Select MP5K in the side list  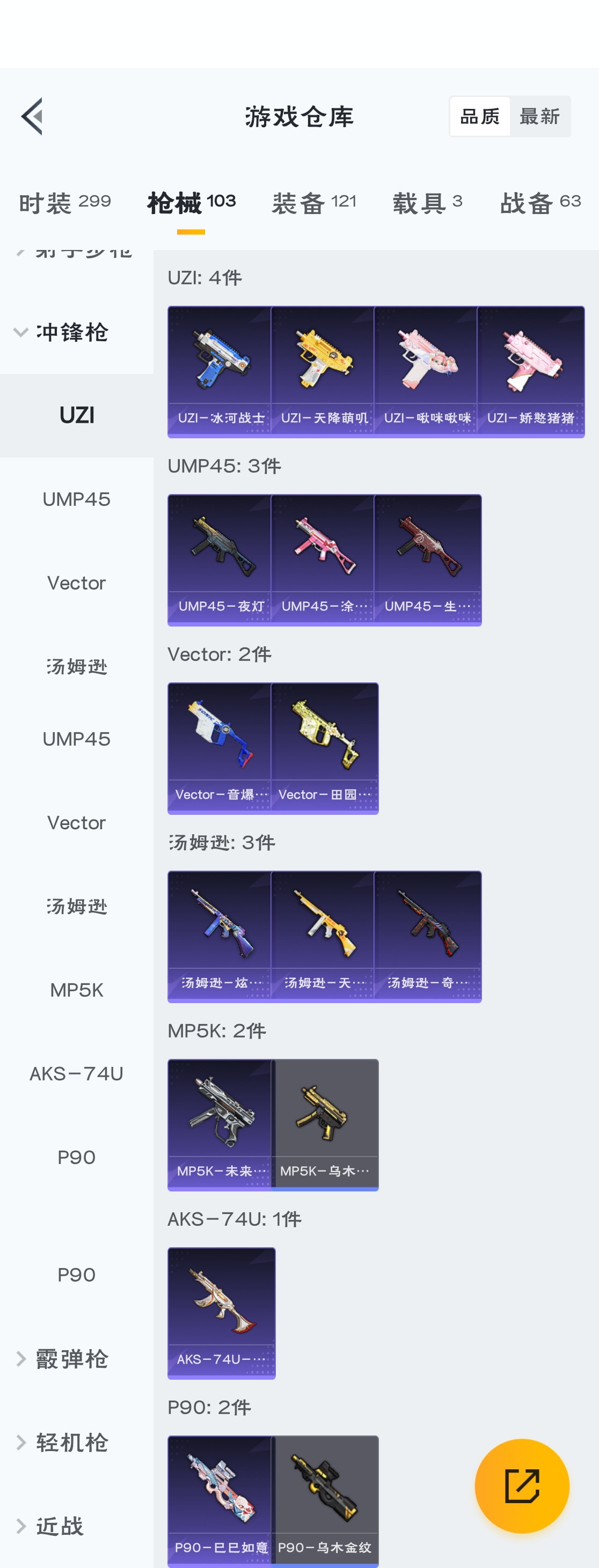(77, 990)
